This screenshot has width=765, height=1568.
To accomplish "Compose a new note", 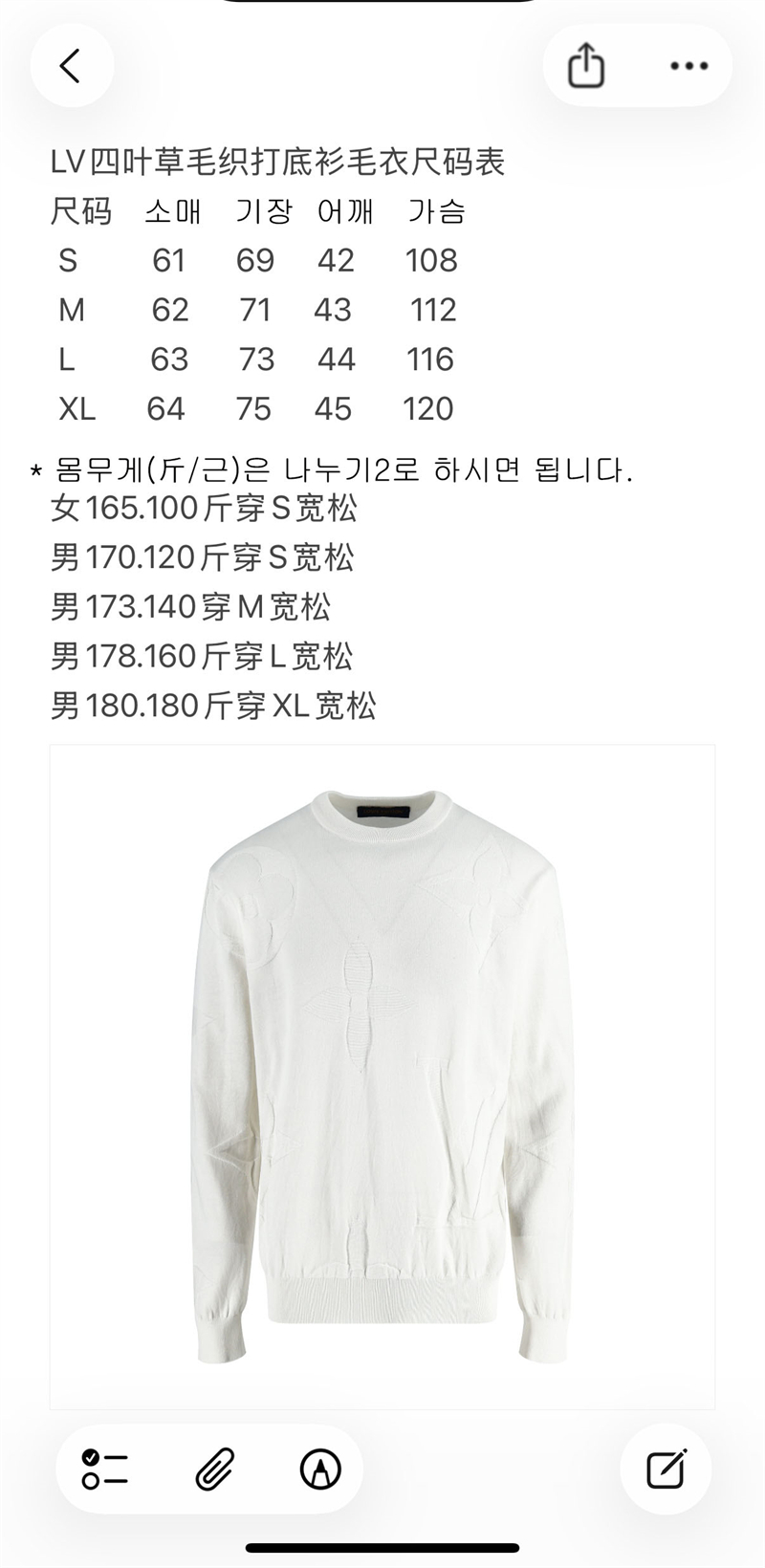I will point(666,1470).
